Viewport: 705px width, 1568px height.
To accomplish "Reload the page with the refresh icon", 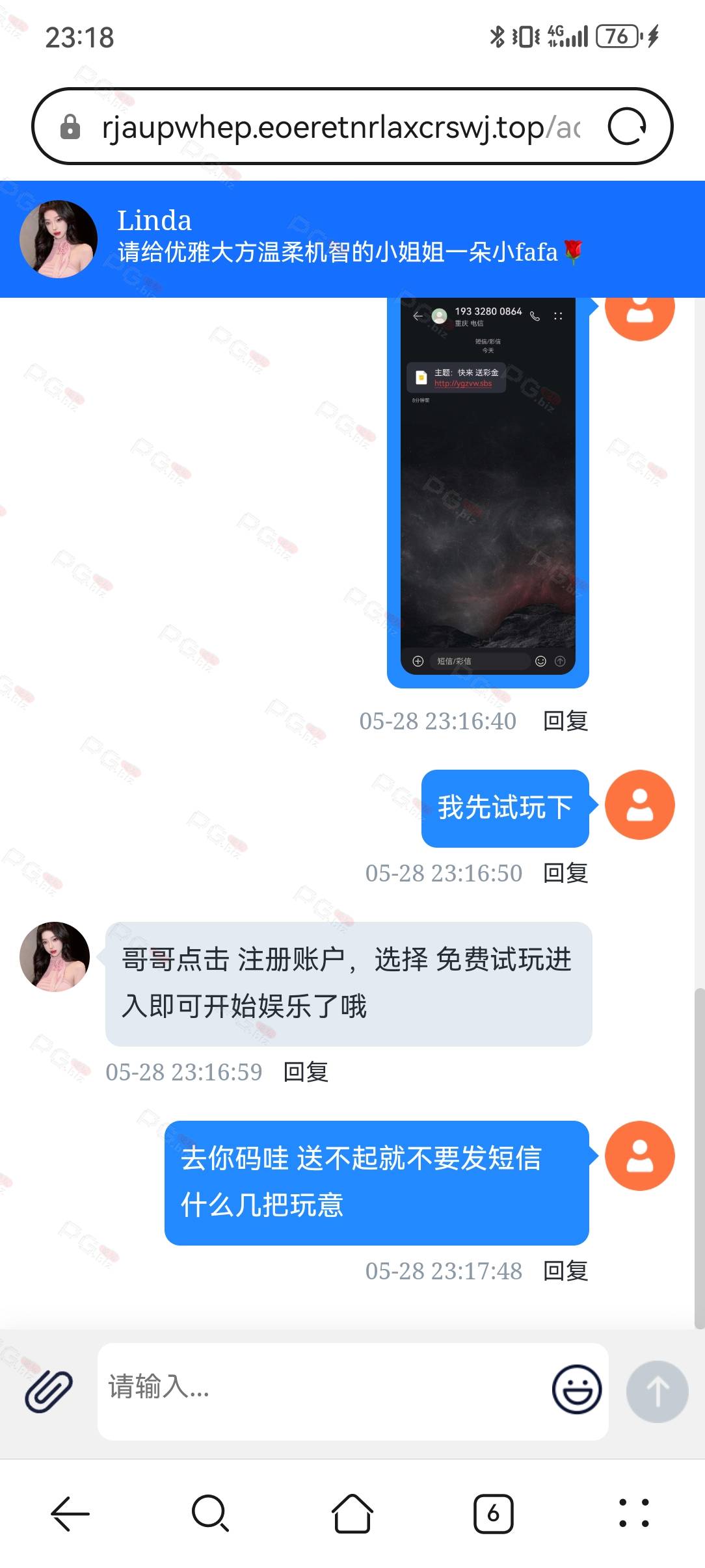I will (x=627, y=126).
